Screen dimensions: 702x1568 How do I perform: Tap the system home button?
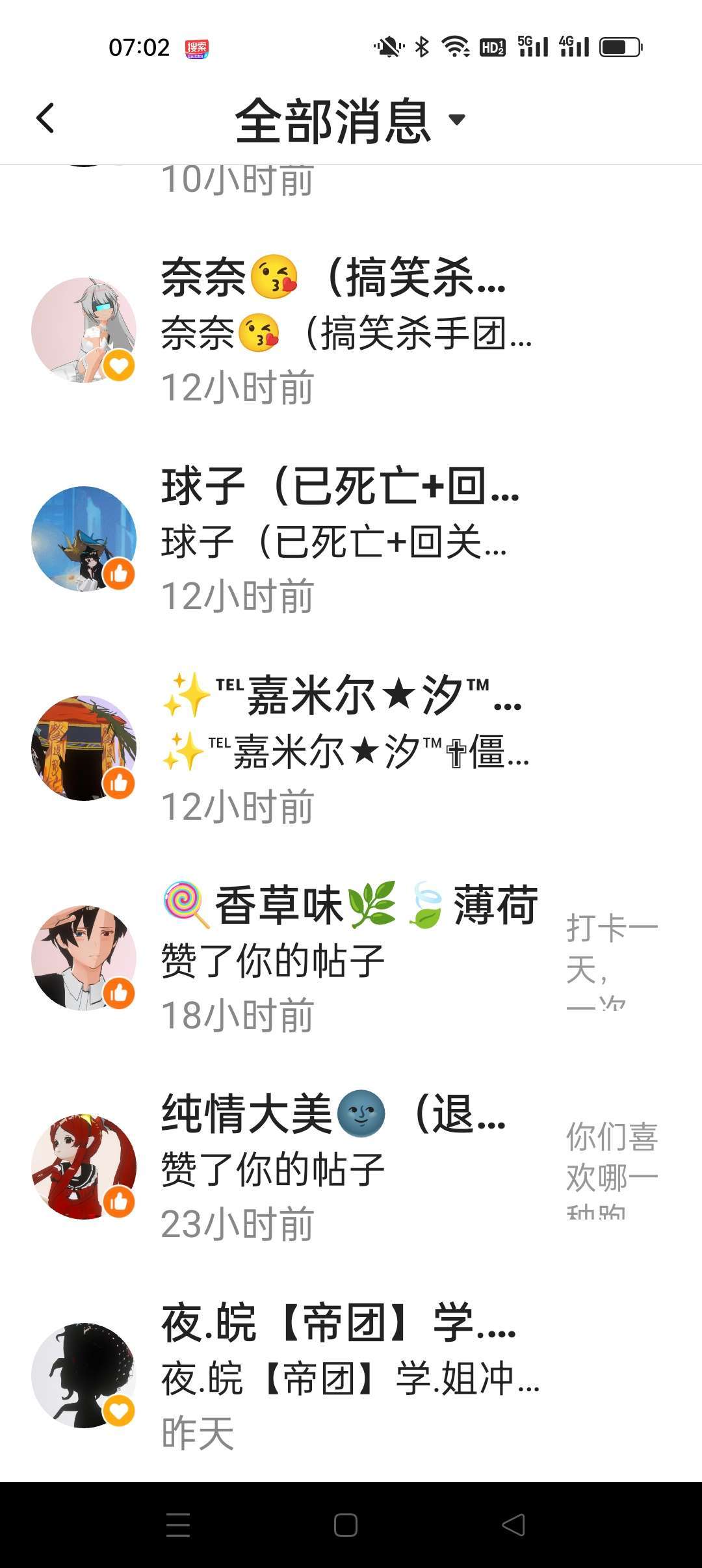tap(346, 1525)
